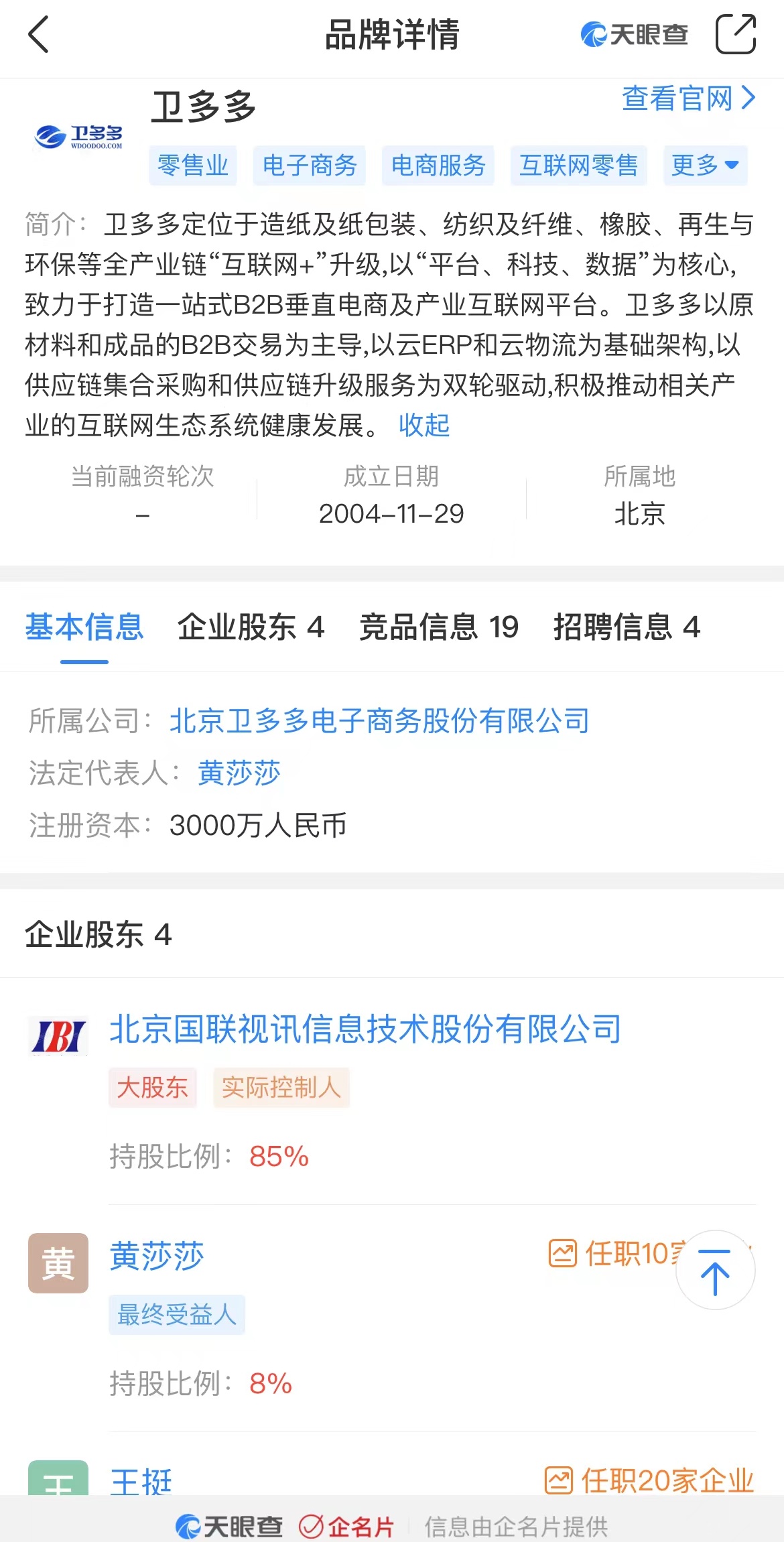Select the 电商服务 tag
Viewport: 784px width, 1542px height.
pos(438,166)
